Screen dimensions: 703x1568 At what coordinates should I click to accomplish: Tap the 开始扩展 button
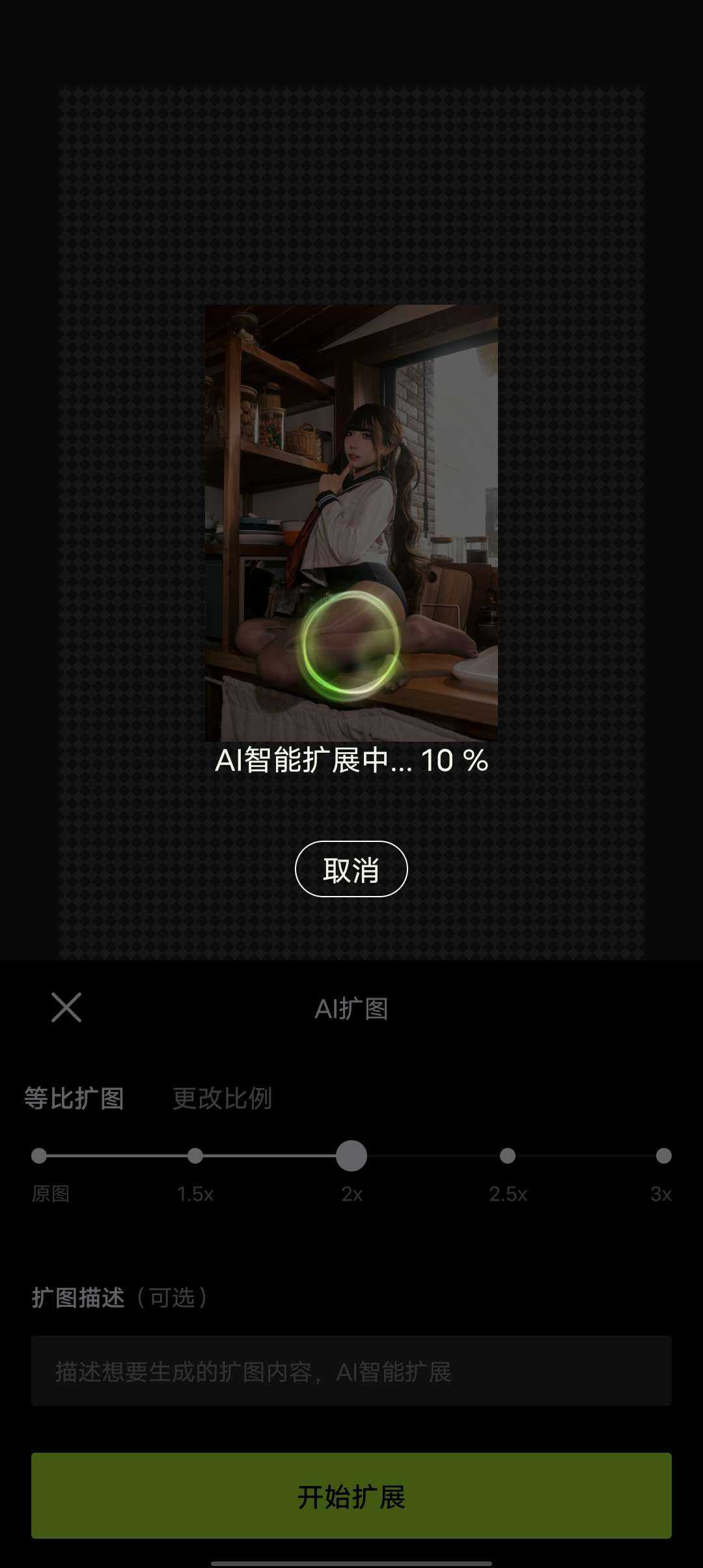click(x=351, y=1496)
